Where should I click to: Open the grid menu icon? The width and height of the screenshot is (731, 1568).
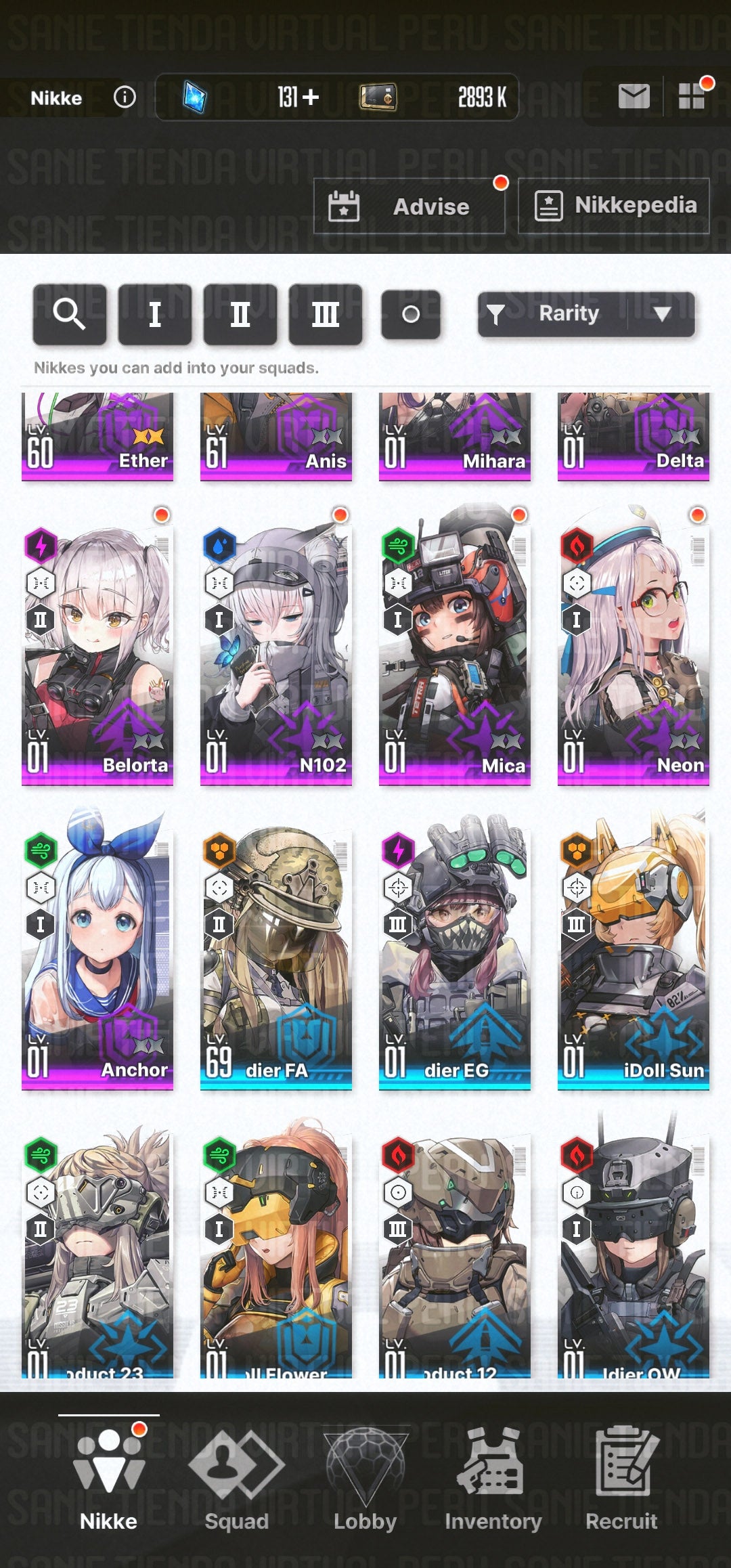(692, 96)
